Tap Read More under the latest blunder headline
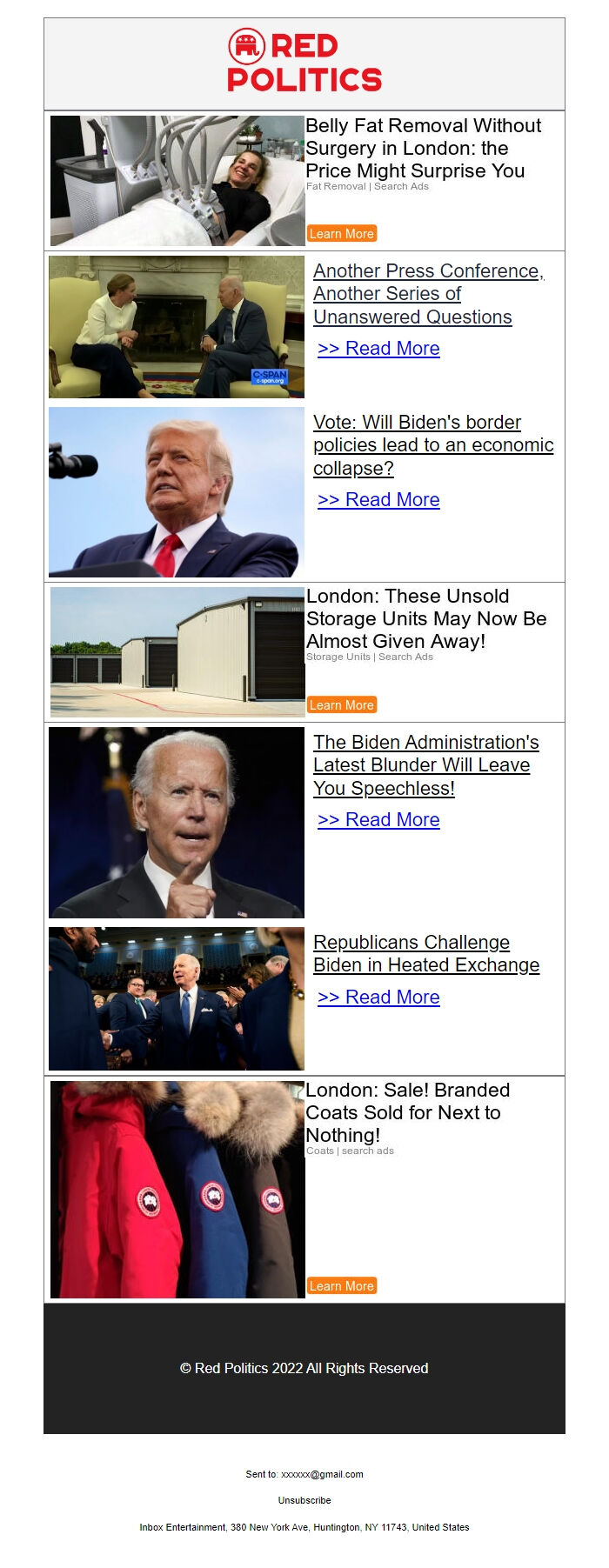Screen dimensions: 609x1568 point(378,820)
